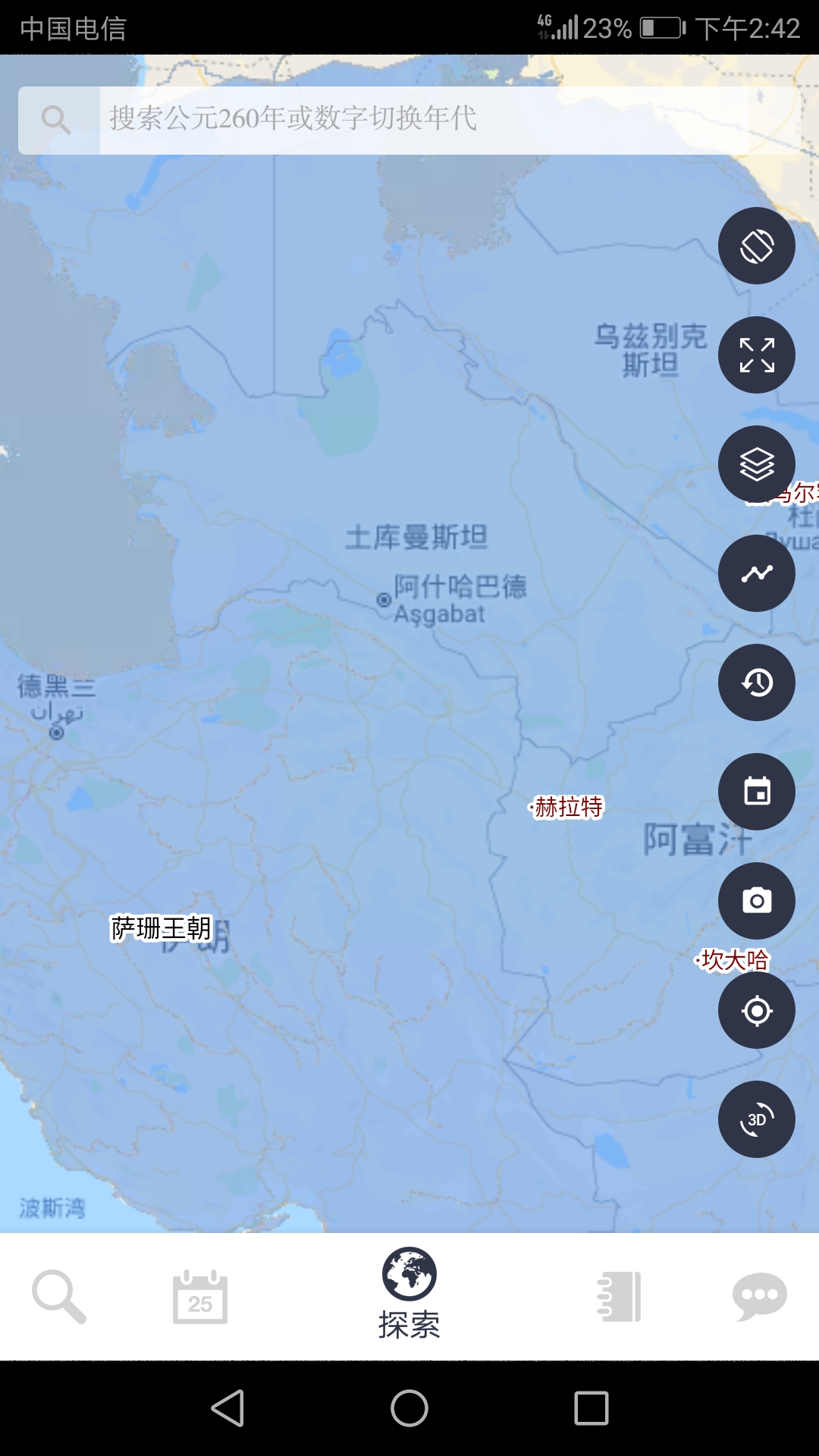Rotate the screen orientation
Screen dimensions: 819x1456
point(756,246)
